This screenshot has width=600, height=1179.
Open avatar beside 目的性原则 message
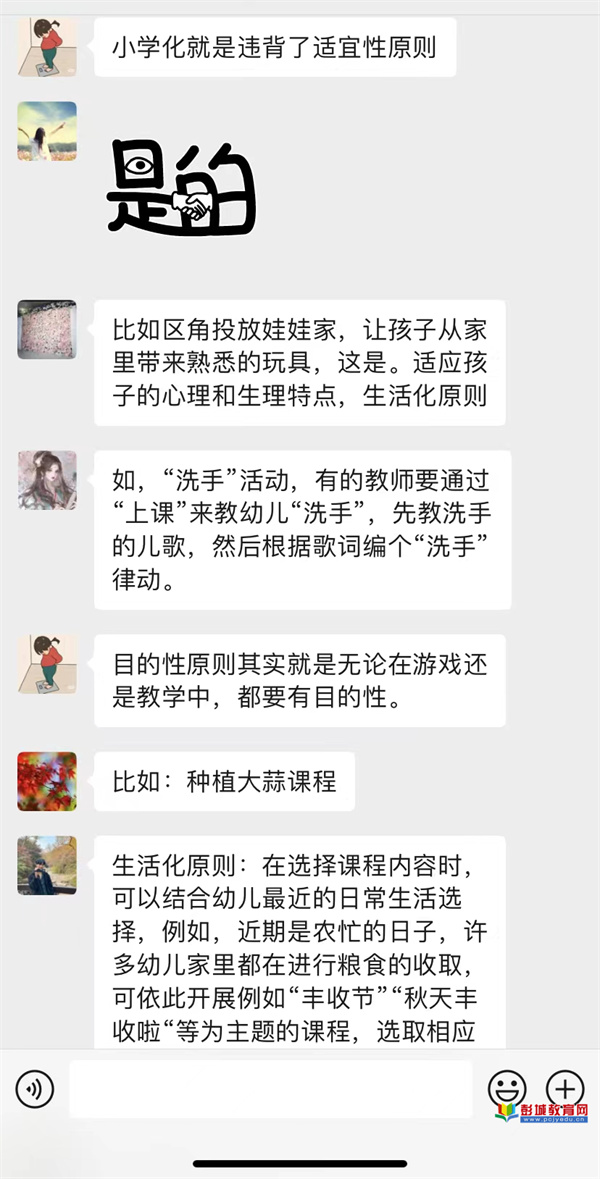coord(47,664)
